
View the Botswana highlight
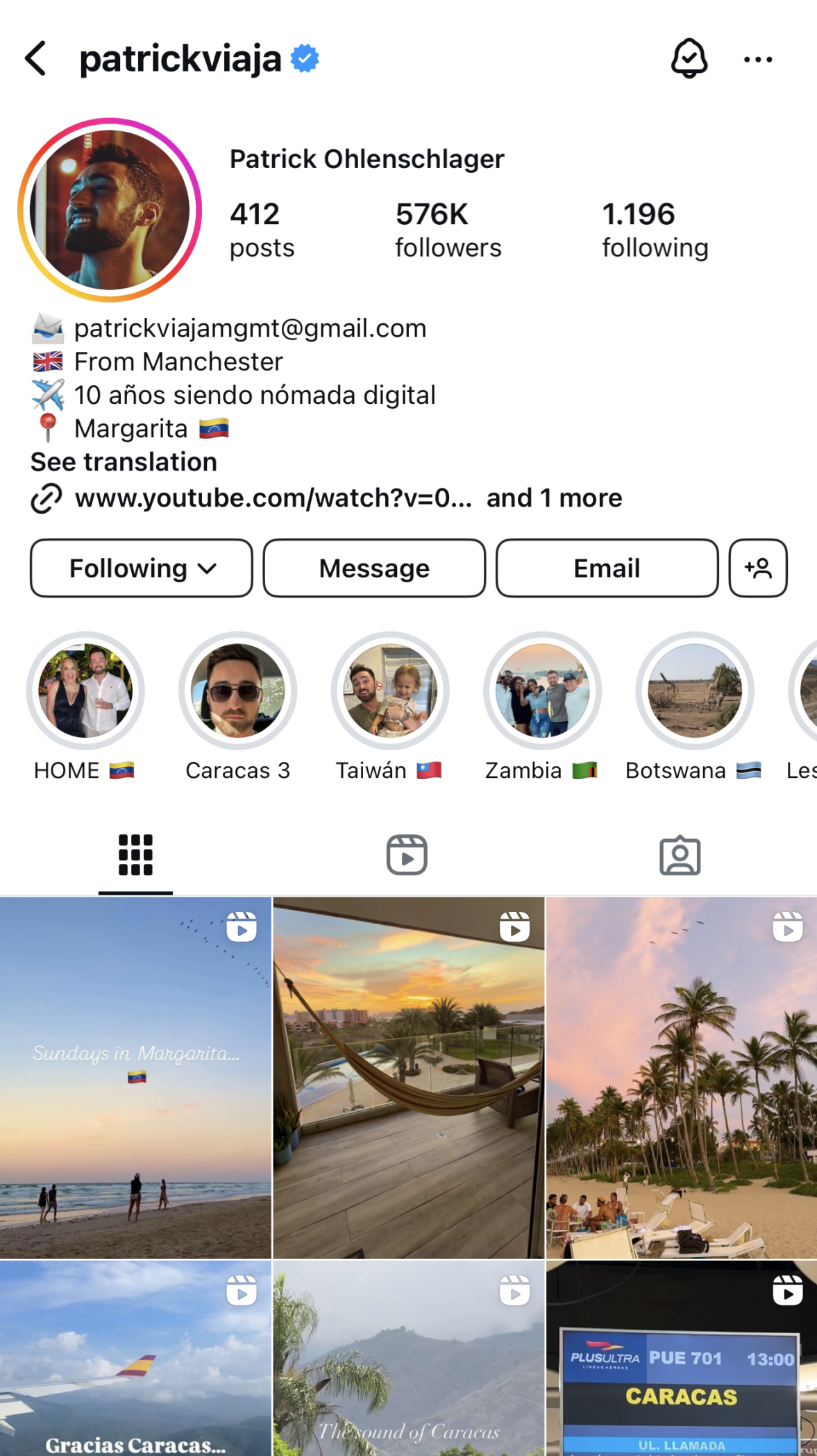click(694, 708)
